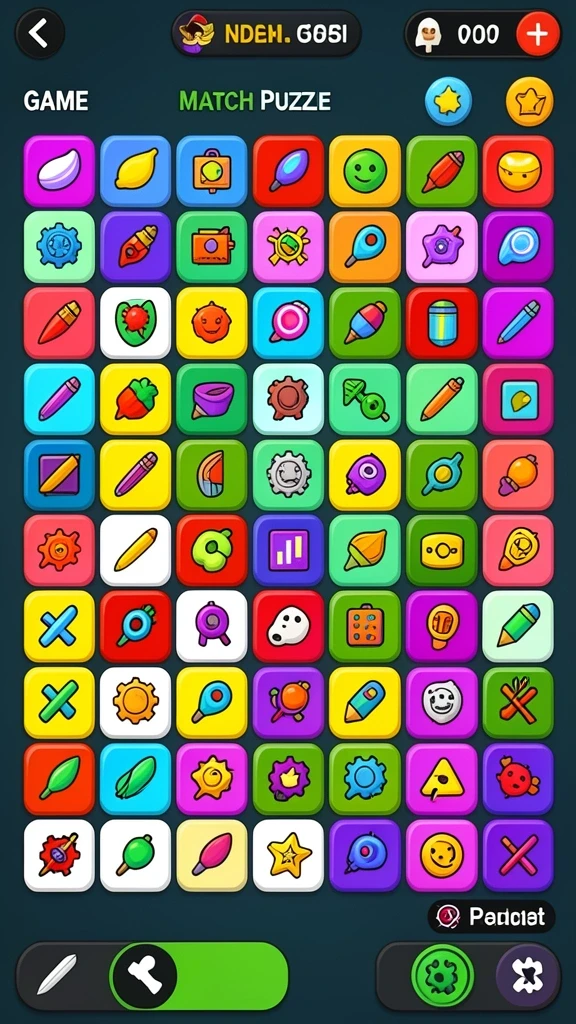Open the blue star button
Screen dimensions: 576x1024
(x=448, y=101)
